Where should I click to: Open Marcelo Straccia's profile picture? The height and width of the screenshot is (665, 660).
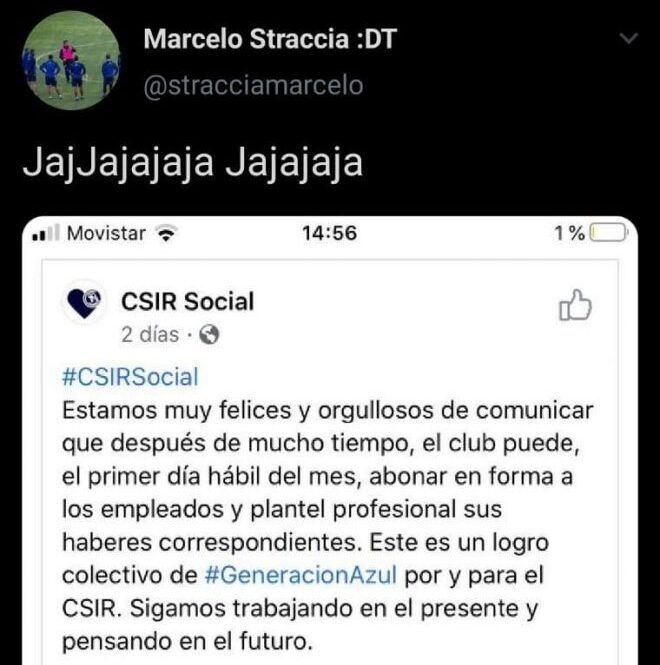70,60
